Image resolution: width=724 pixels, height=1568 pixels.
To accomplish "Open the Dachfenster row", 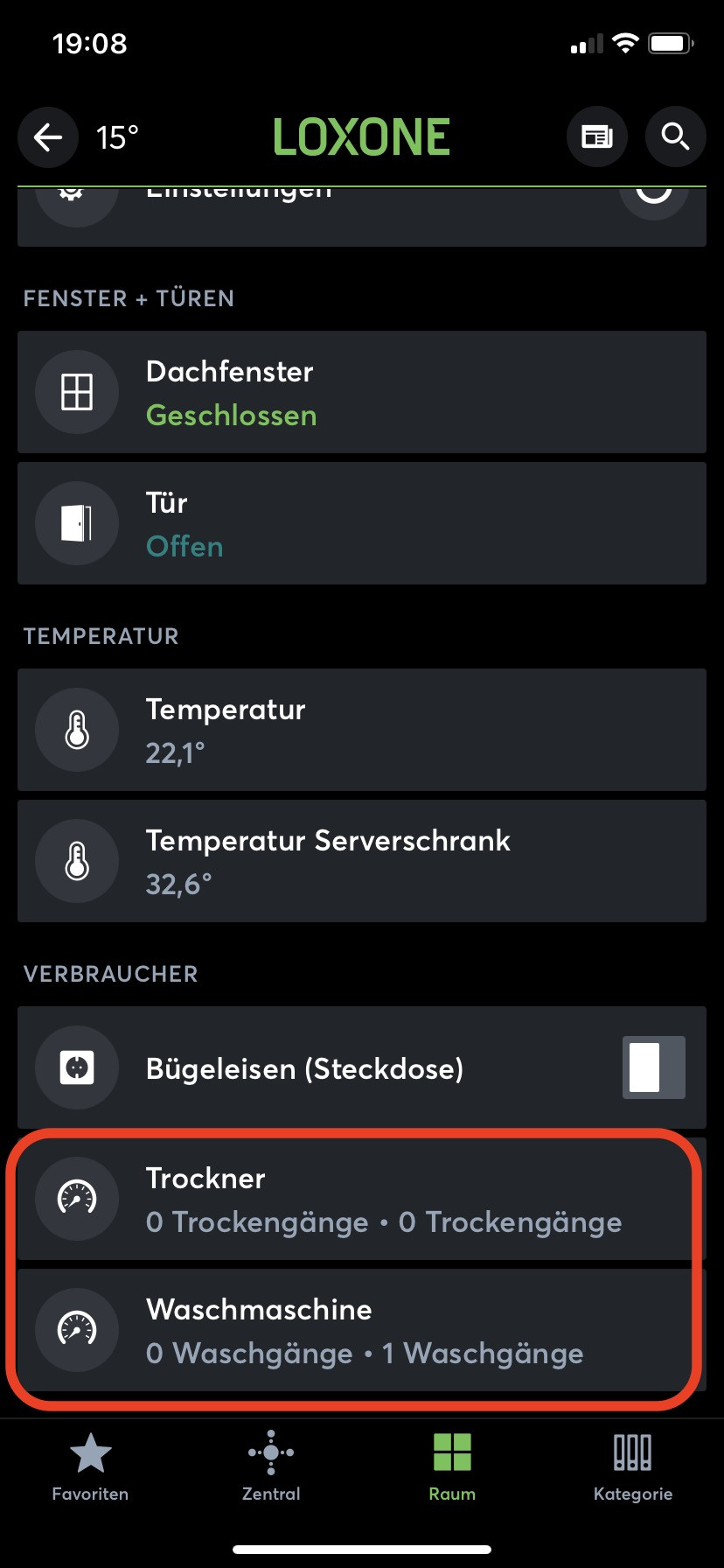I will pos(361,392).
